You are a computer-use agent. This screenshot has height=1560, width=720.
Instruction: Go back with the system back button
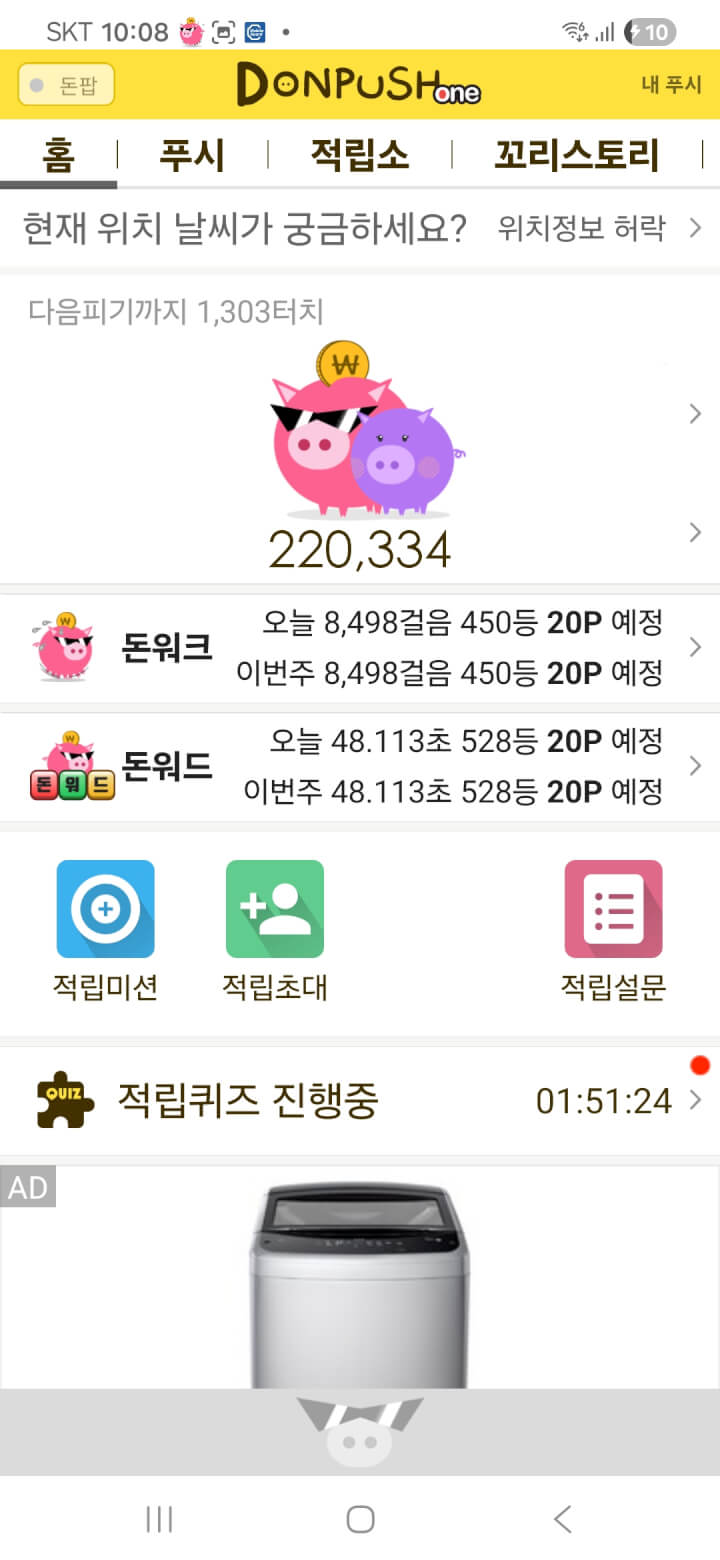coord(563,1520)
